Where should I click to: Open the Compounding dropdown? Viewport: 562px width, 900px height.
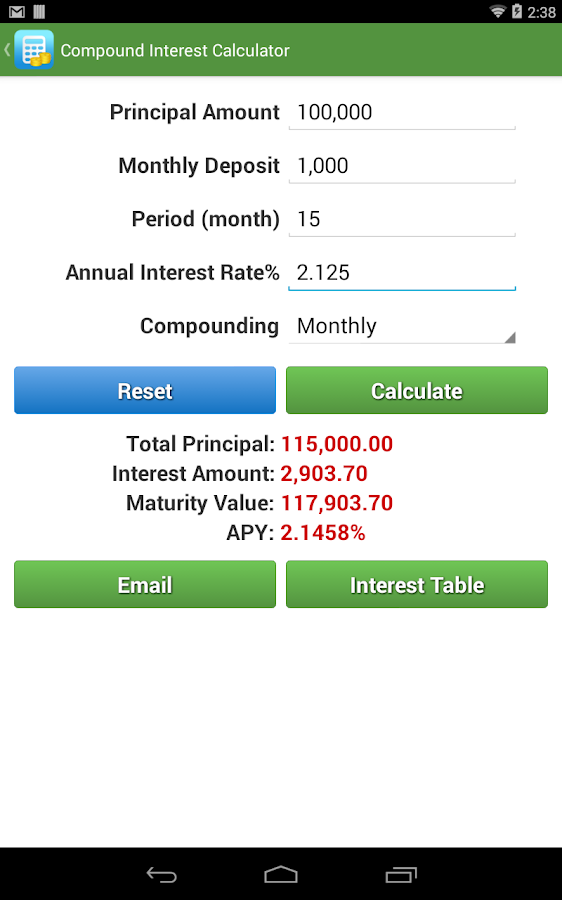point(402,326)
